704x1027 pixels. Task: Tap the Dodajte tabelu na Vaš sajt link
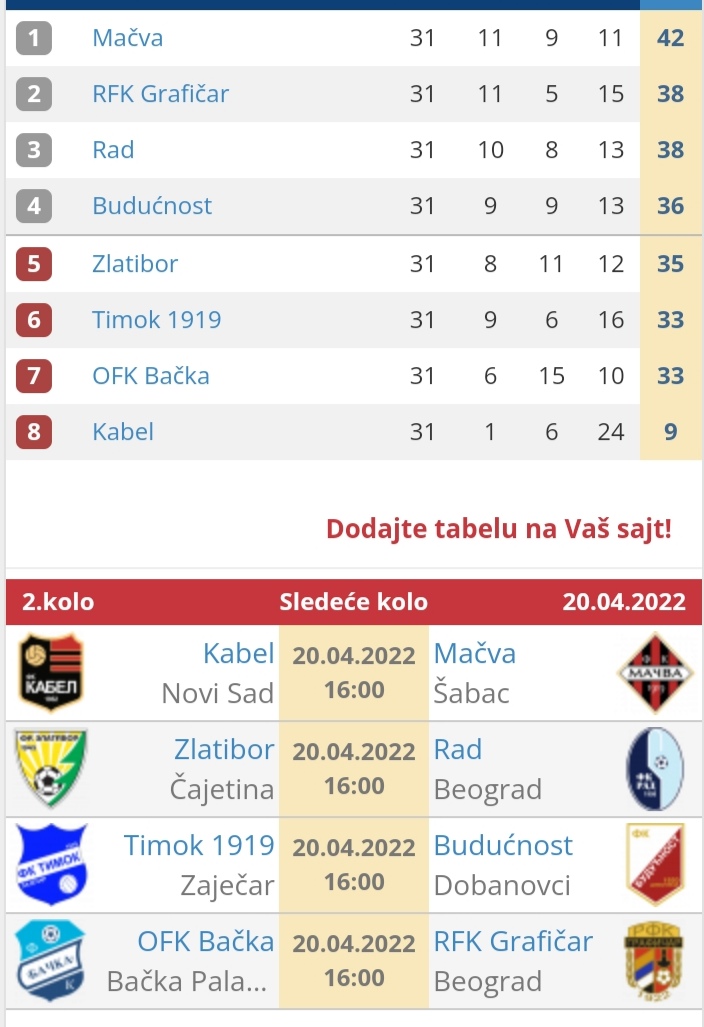(499, 529)
